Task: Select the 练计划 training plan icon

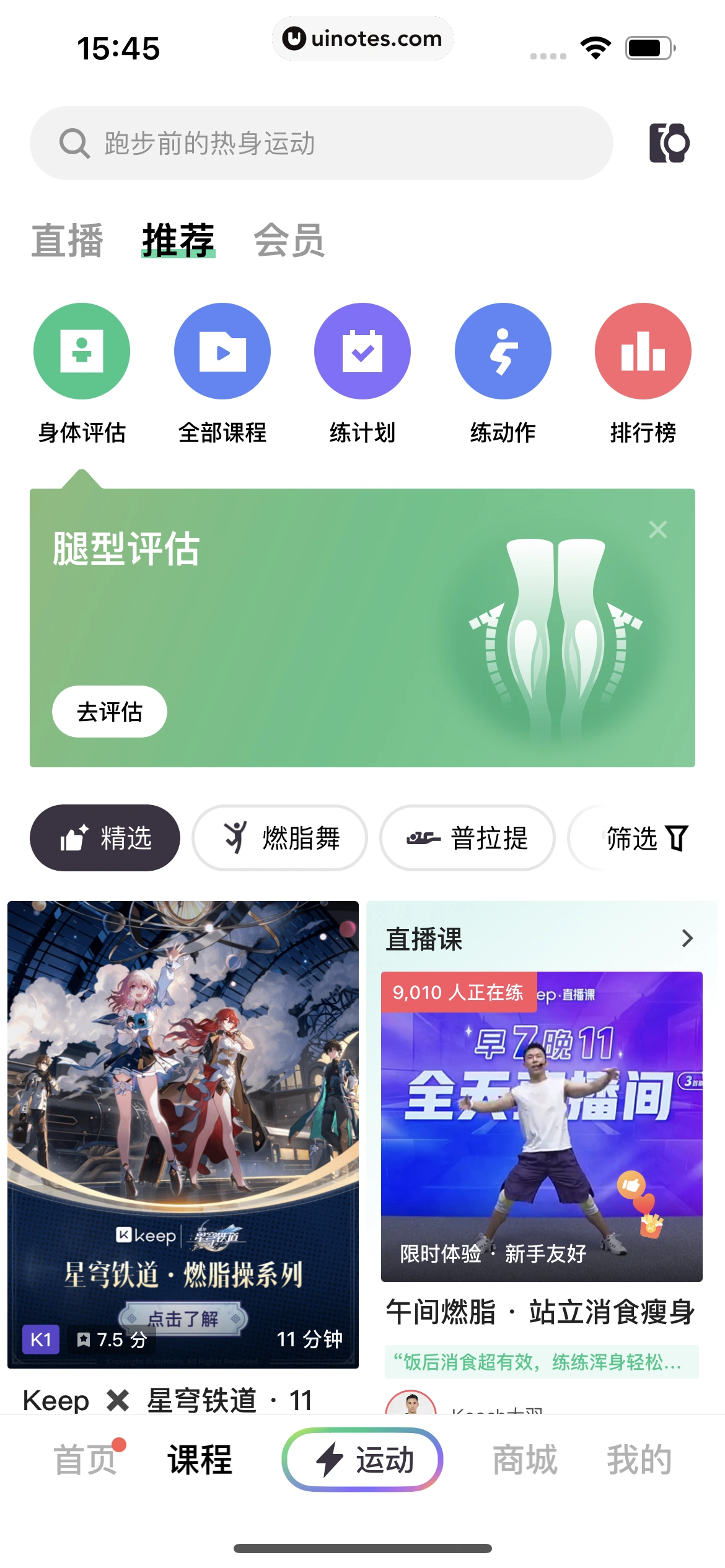Action: coord(362,351)
